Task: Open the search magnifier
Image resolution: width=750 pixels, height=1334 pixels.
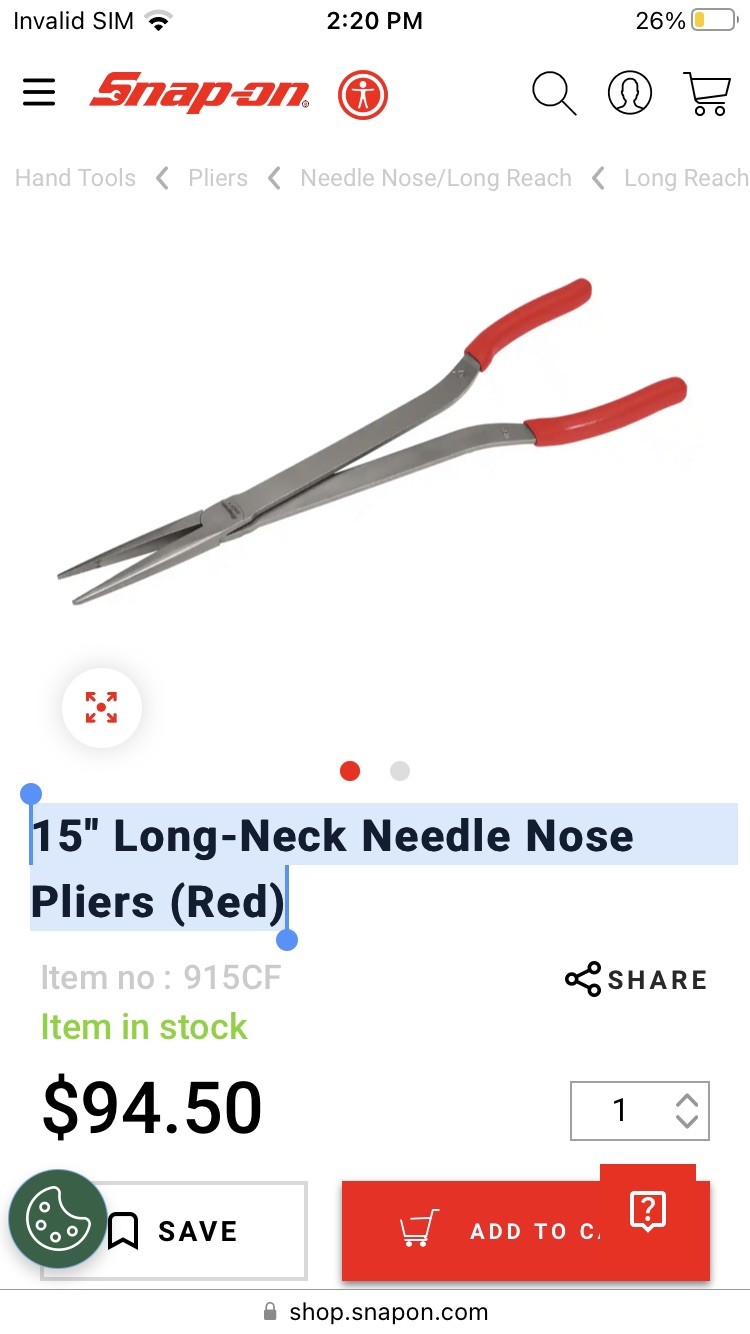Action: tap(553, 93)
